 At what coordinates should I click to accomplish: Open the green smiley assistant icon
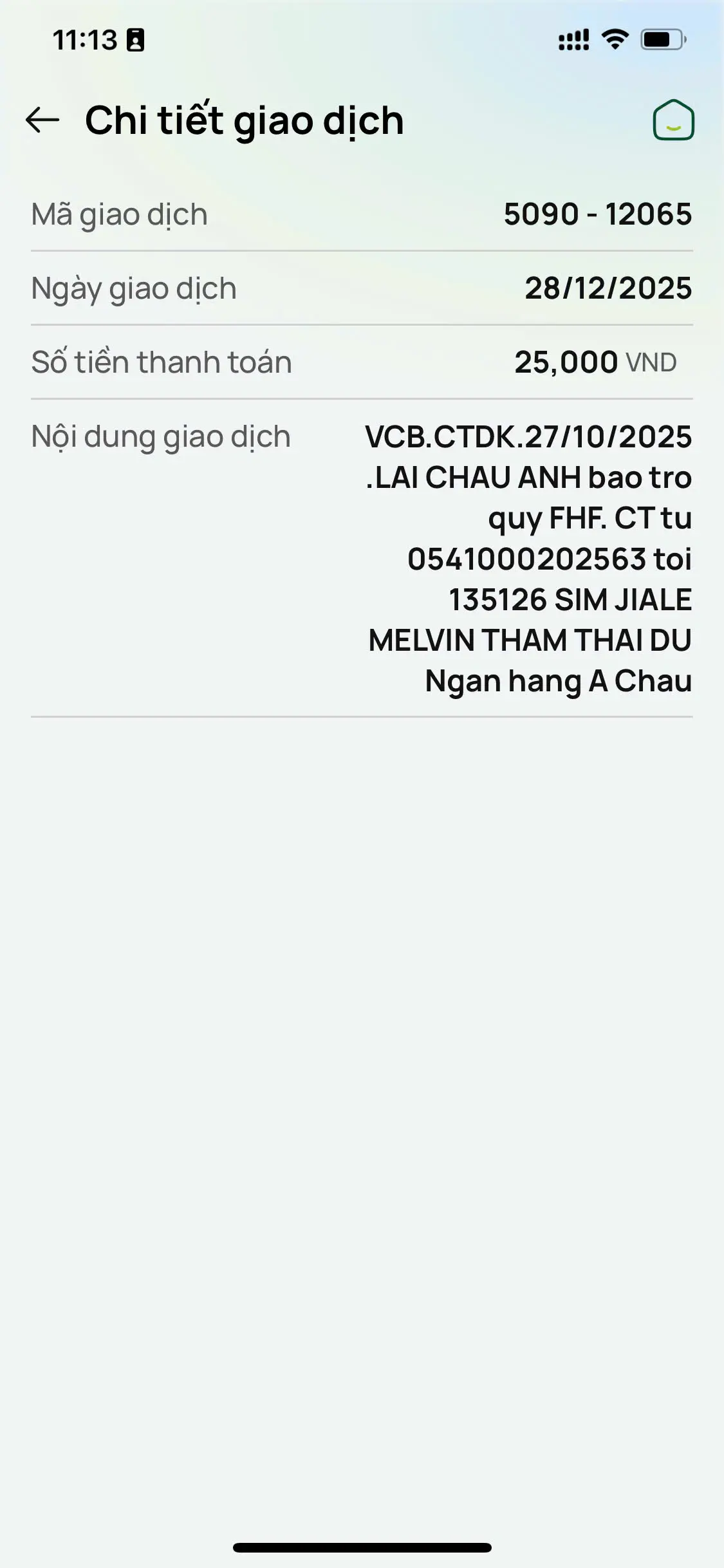tap(673, 120)
